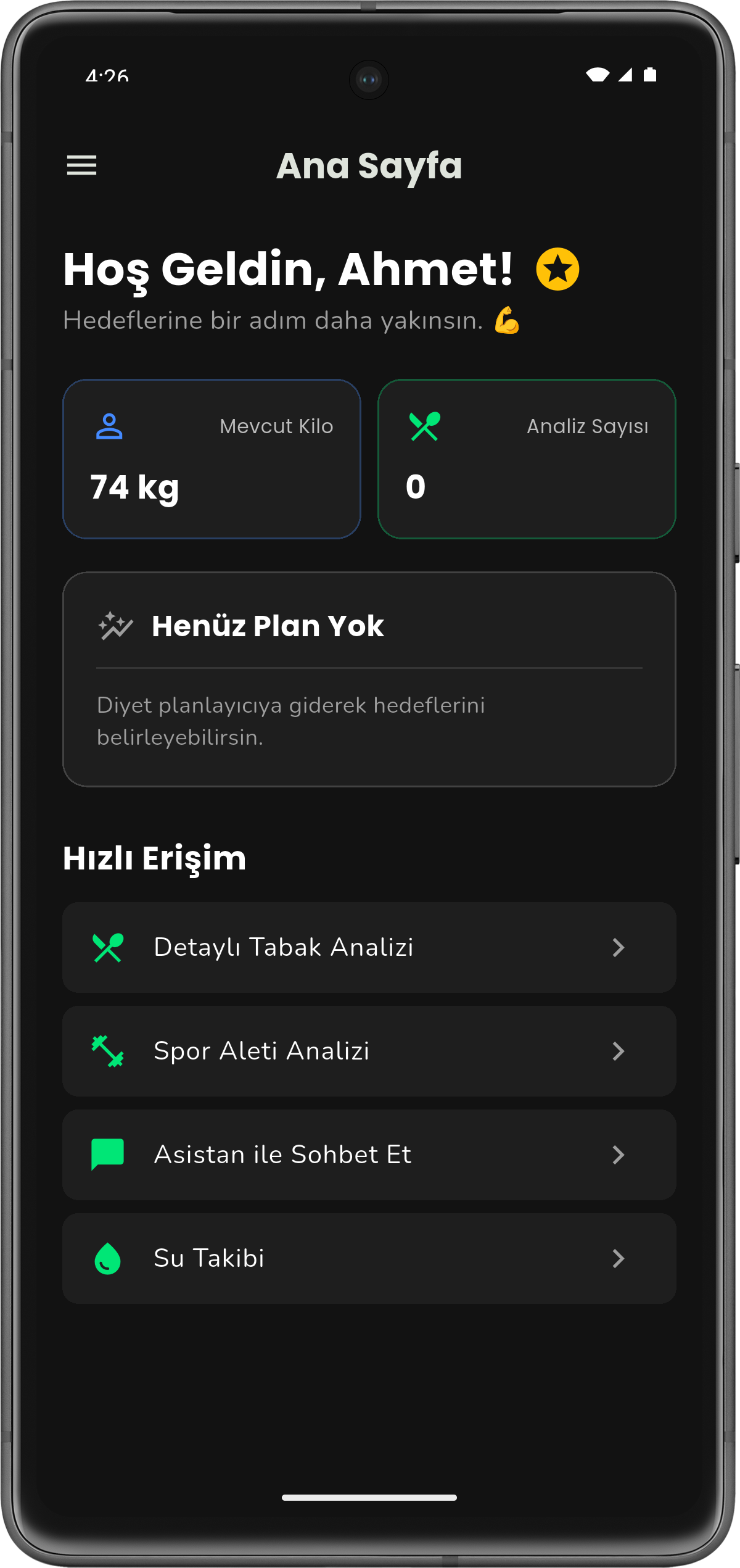740x1568 pixels.
Task: Open the navigation drawer menu
Action: (x=82, y=165)
